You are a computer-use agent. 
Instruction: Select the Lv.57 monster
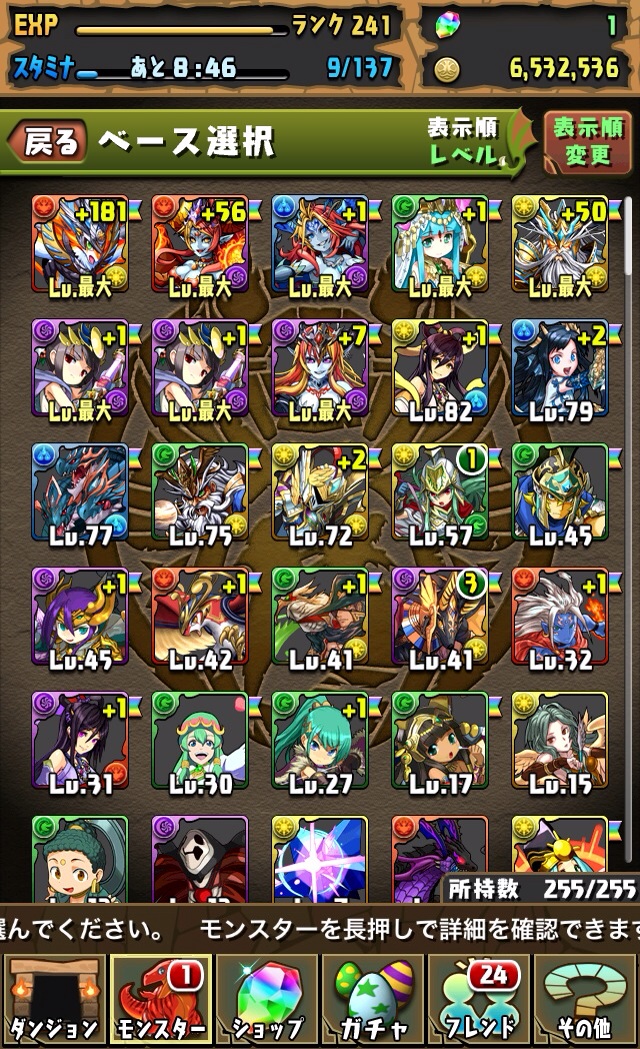[440, 493]
